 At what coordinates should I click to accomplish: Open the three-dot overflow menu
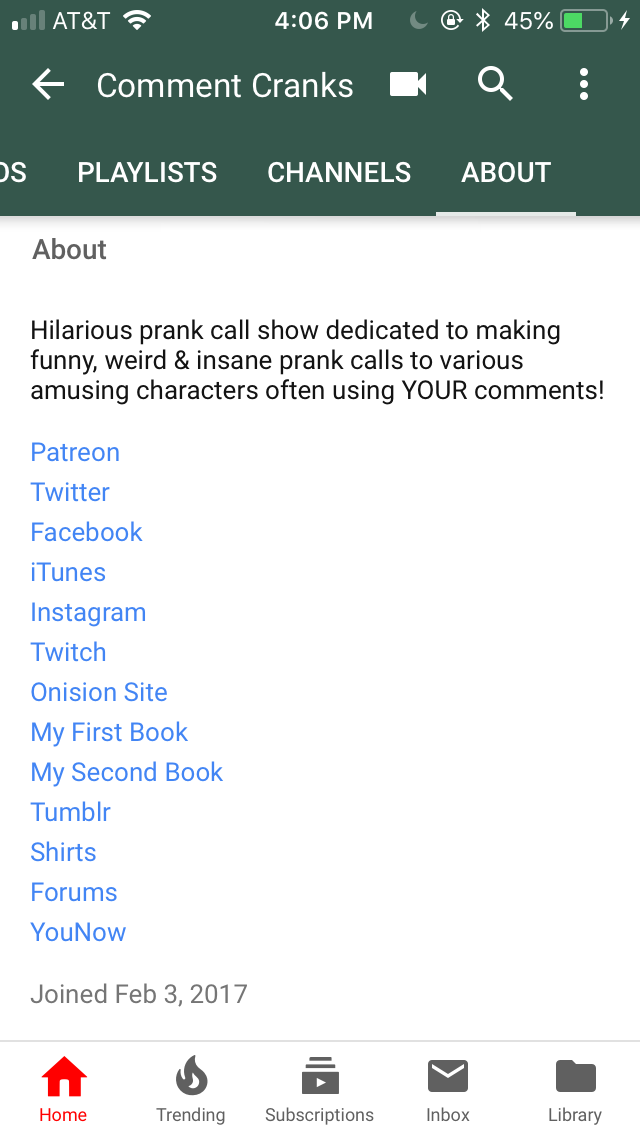pyautogui.click(x=583, y=85)
